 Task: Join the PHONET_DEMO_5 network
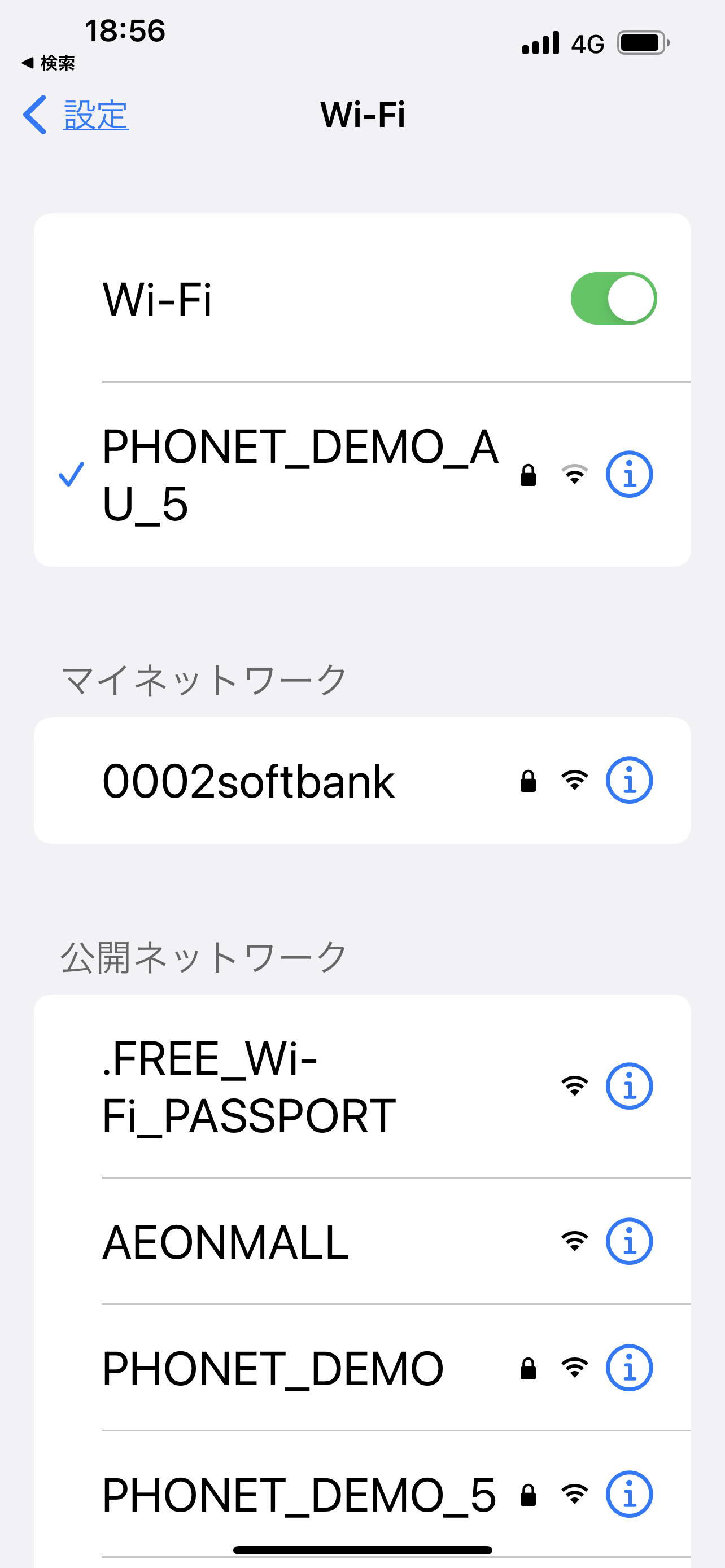298,1495
